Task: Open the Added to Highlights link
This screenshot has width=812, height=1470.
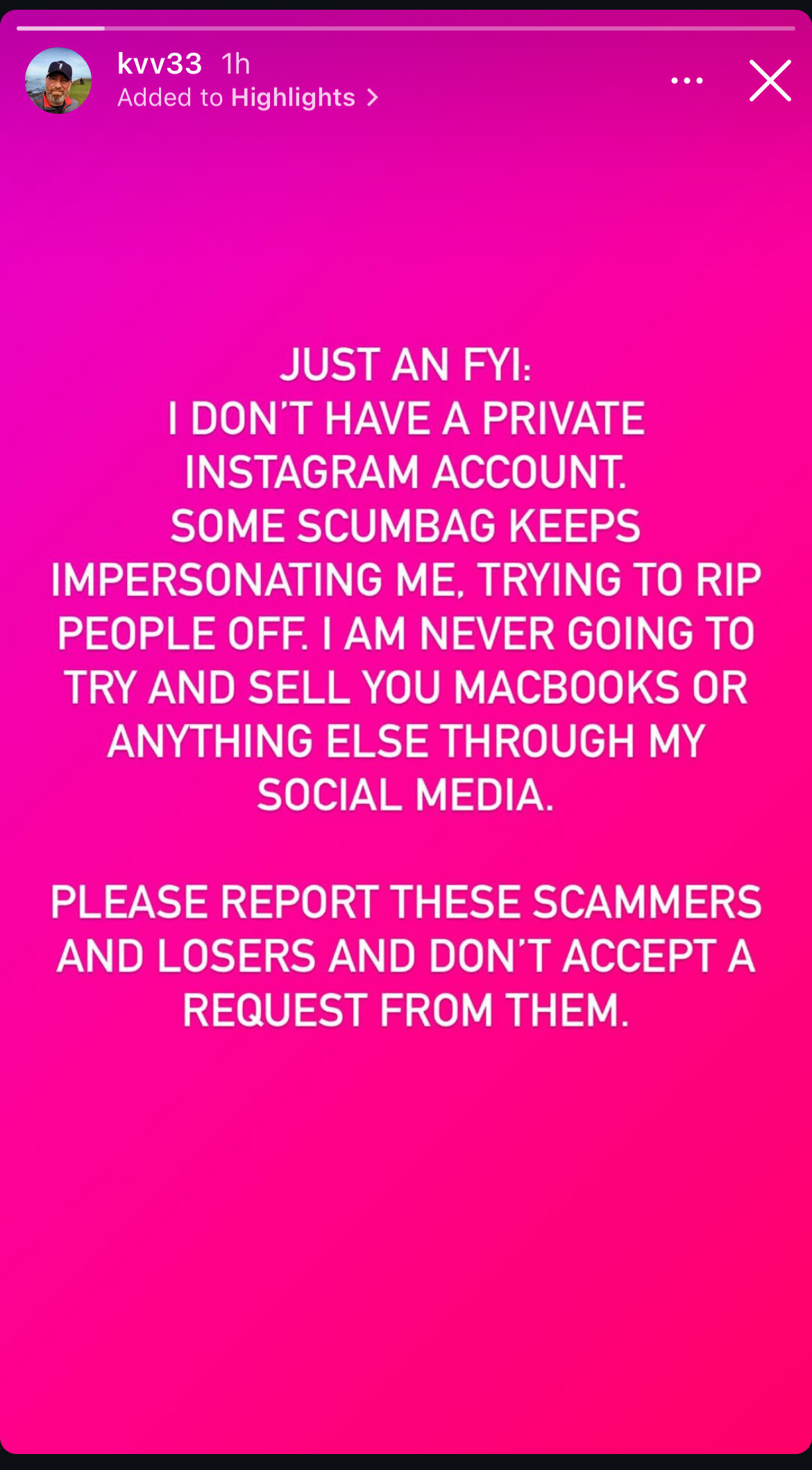Action: (x=247, y=98)
